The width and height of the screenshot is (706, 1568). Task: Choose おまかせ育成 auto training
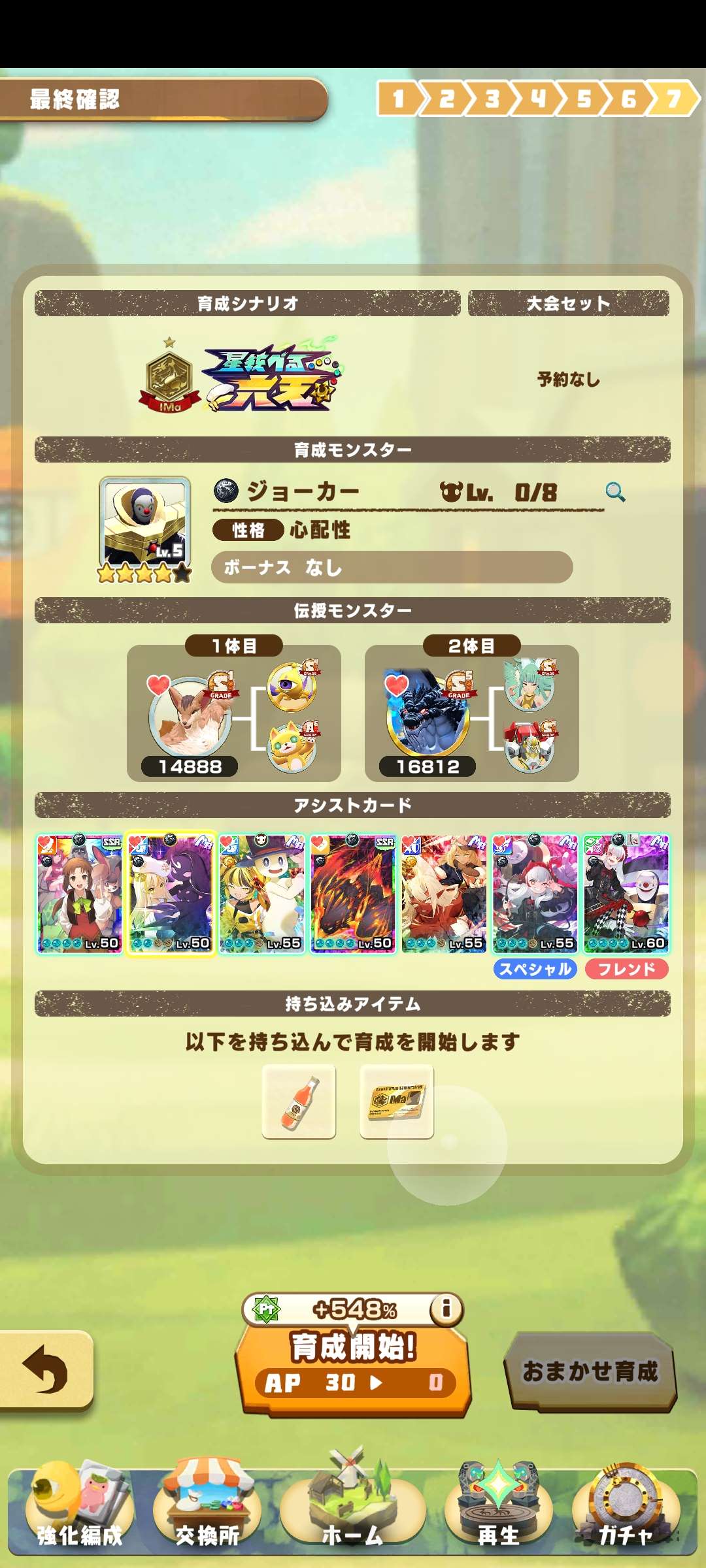[x=590, y=1371]
